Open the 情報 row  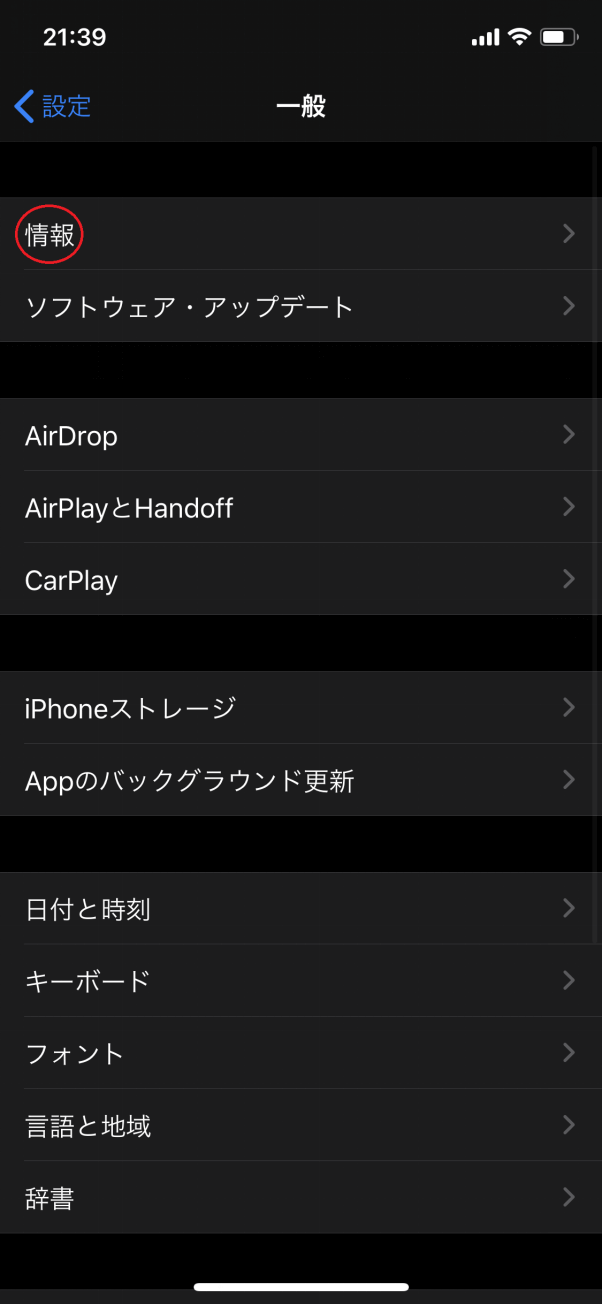301,233
